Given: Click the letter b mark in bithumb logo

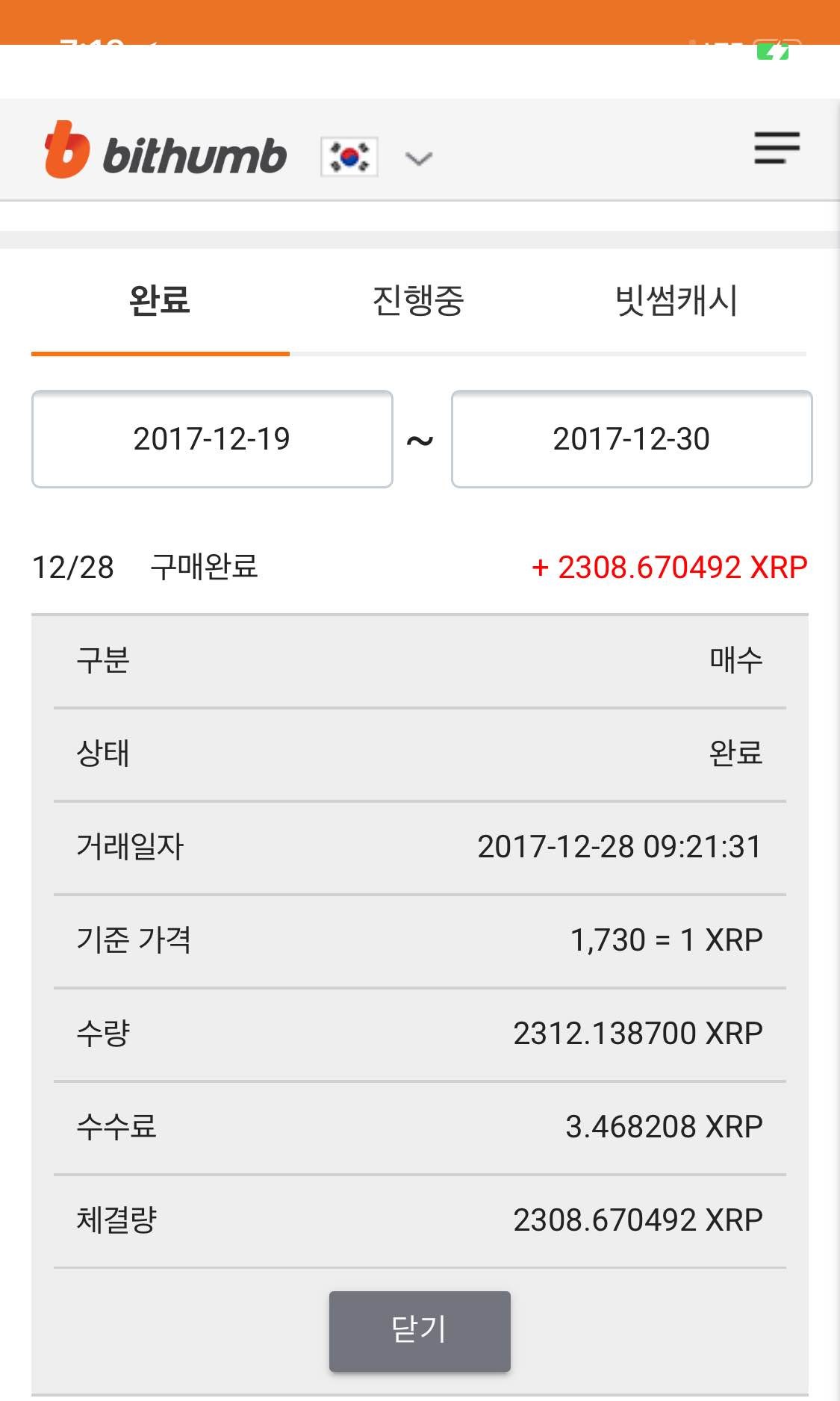Looking at the screenshot, I should [65, 149].
